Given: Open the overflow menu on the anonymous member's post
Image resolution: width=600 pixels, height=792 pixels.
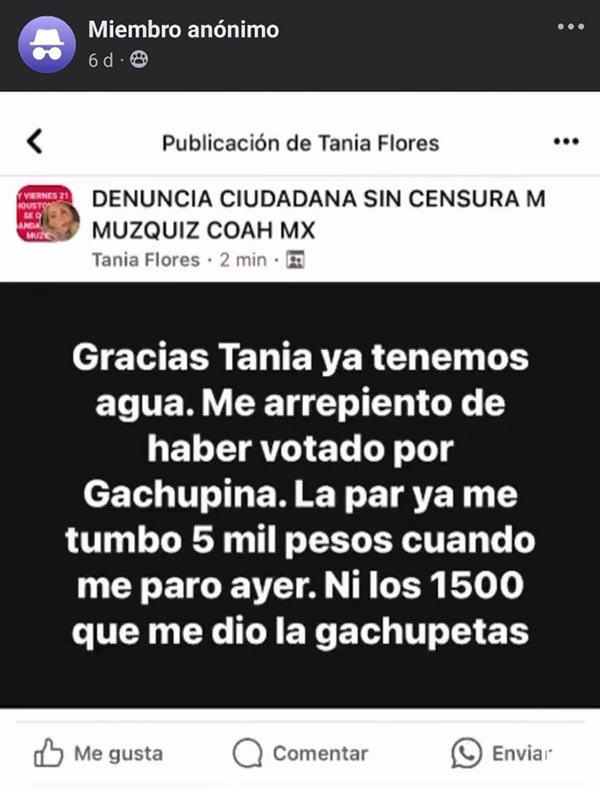Looking at the screenshot, I should [567, 27].
